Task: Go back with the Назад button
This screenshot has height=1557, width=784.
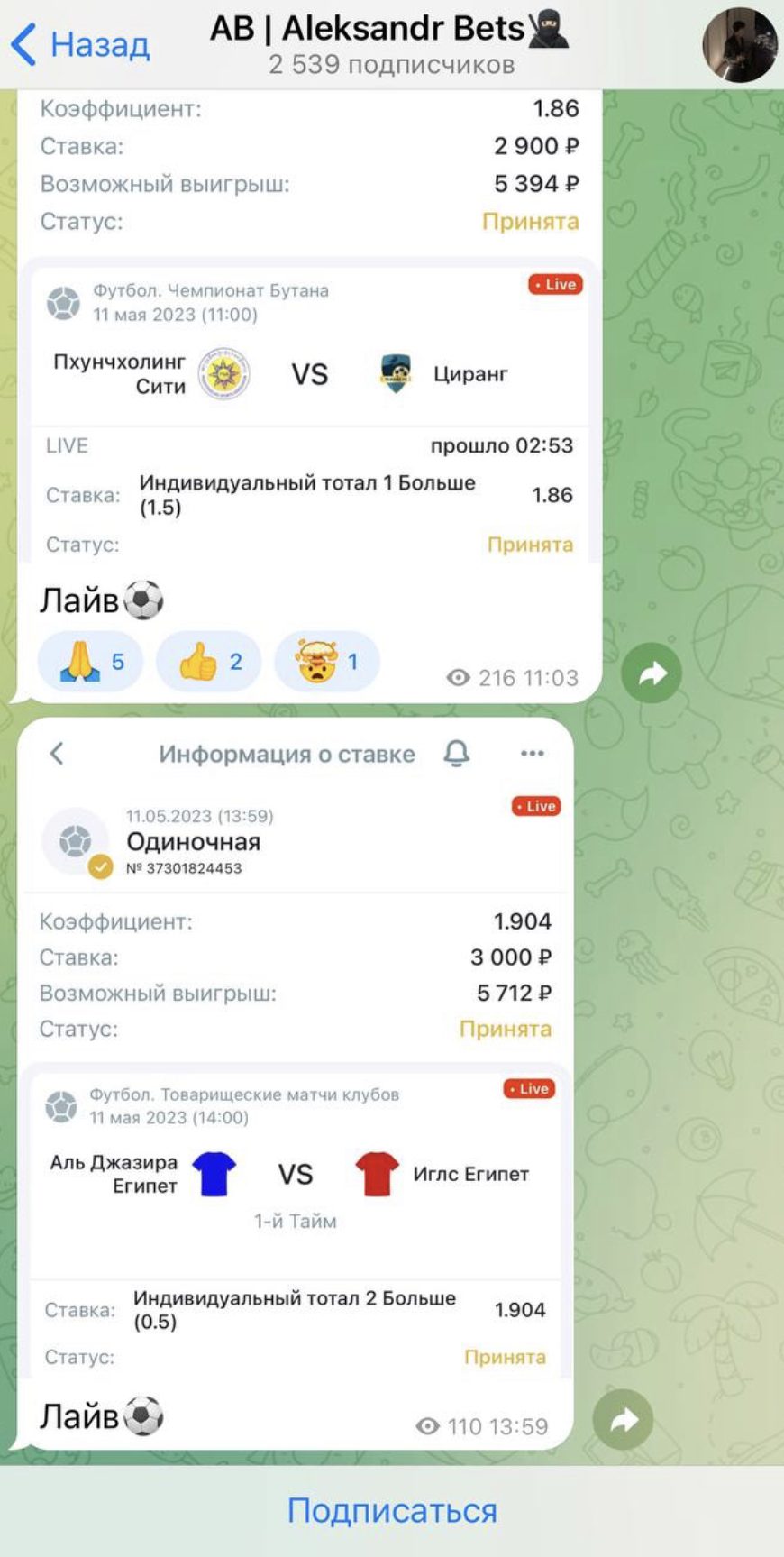Action: coord(79,44)
